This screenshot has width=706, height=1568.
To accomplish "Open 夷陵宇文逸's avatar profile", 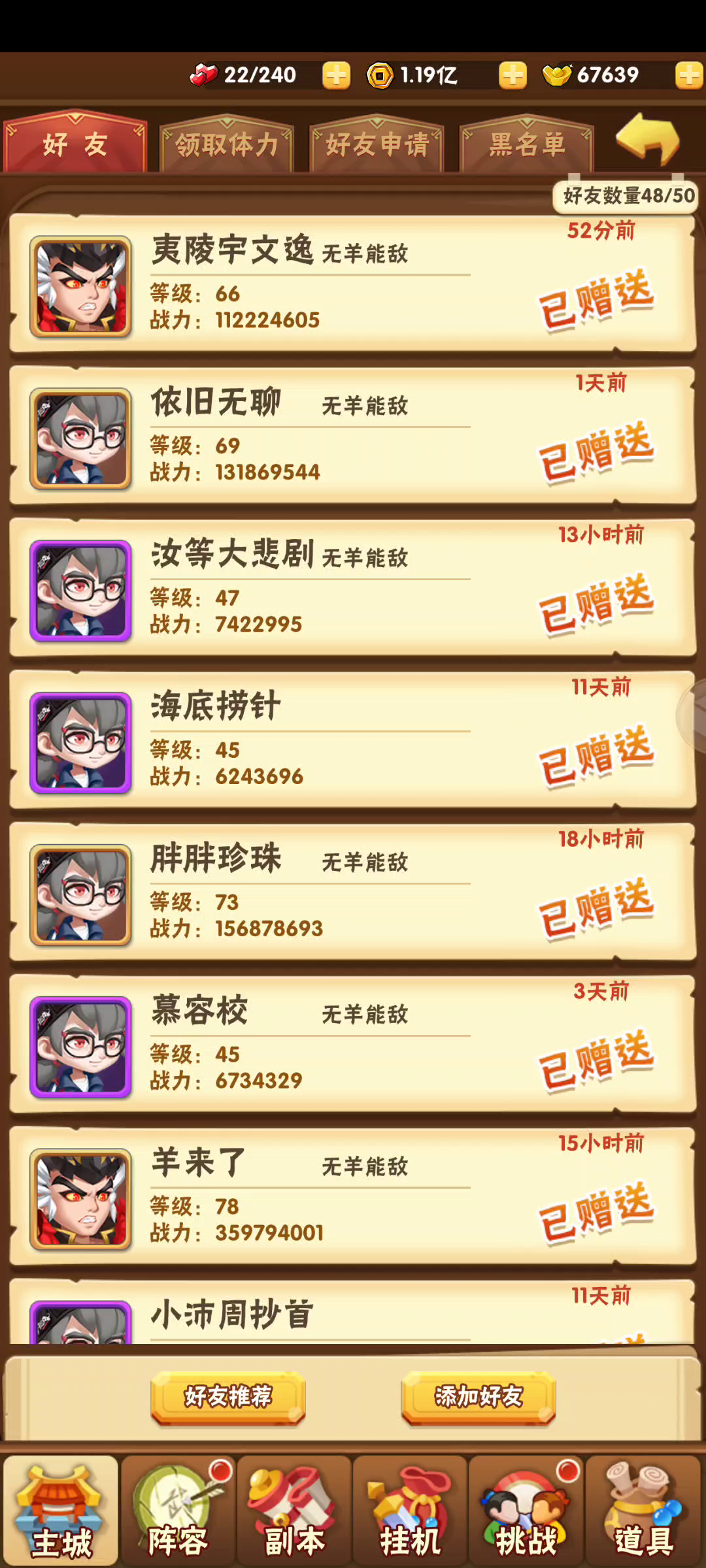I will 80,287.
